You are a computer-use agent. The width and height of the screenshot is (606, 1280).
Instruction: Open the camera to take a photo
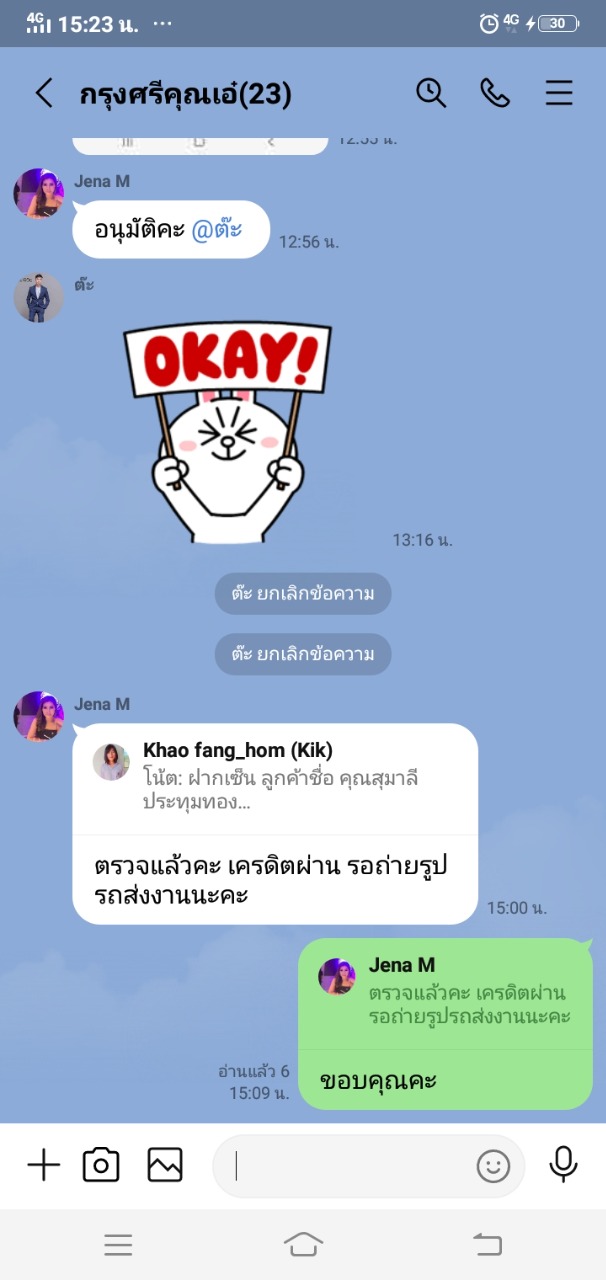tap(101, 1165)
